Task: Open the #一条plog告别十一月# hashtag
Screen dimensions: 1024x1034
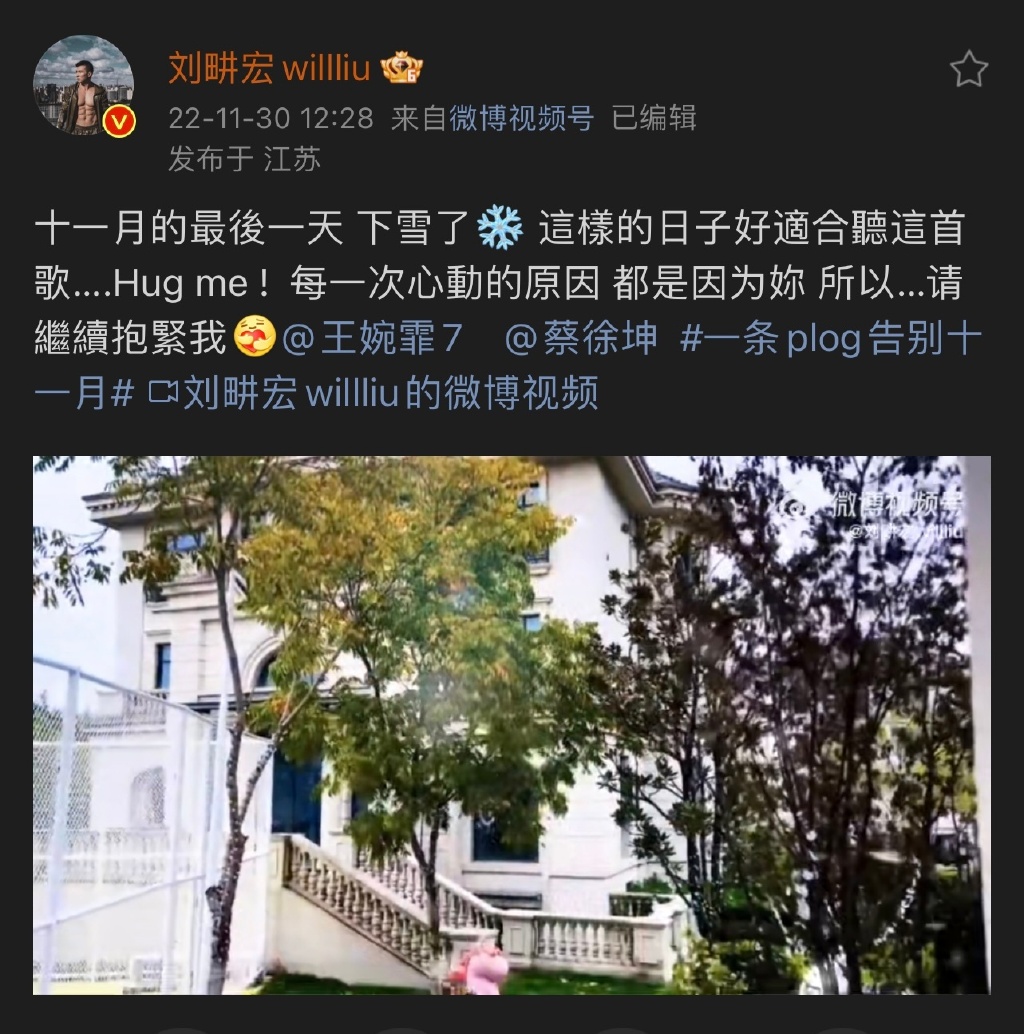Action: click(x=829, y=339)
